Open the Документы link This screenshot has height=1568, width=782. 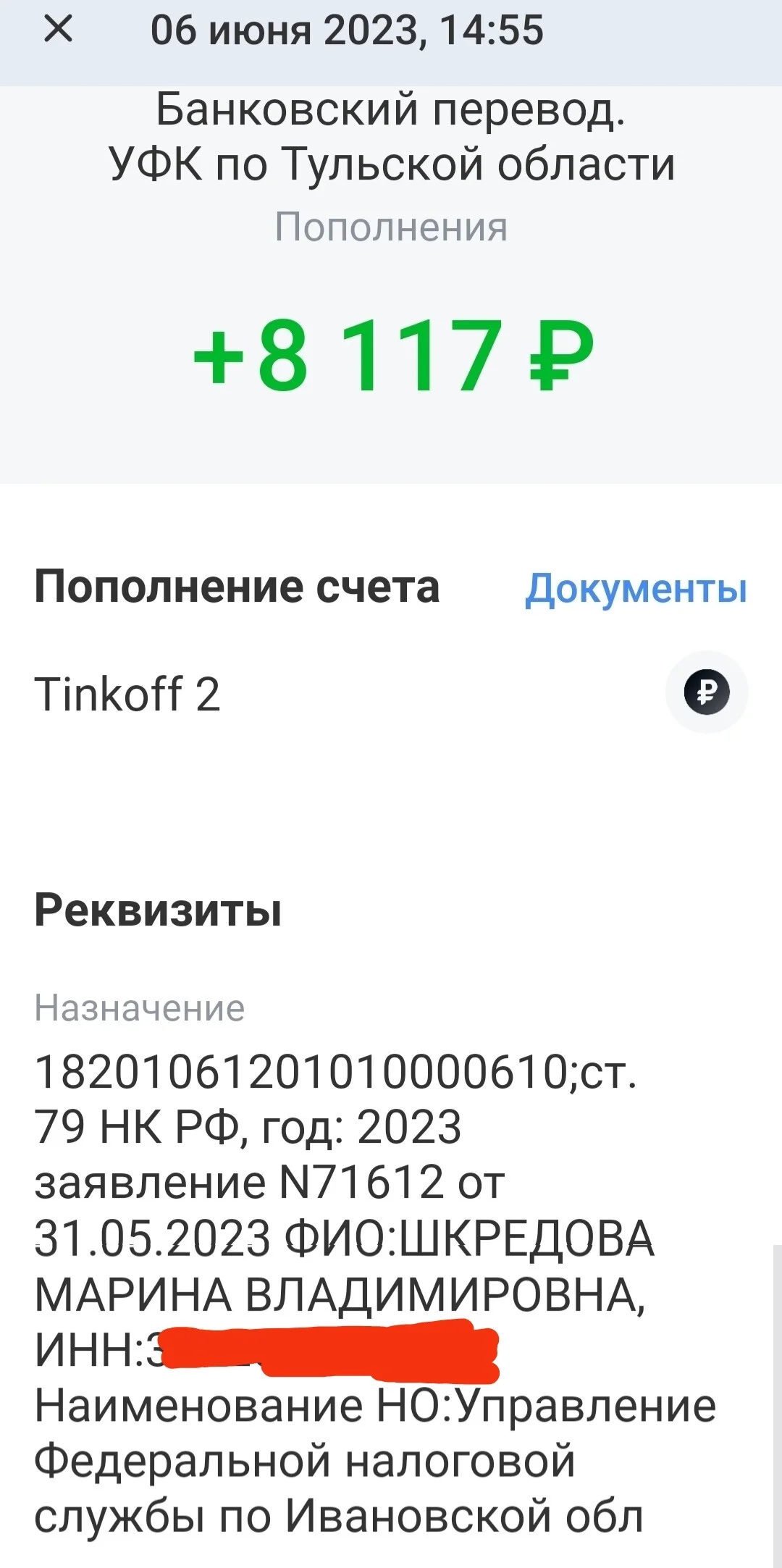click(636, 587)
